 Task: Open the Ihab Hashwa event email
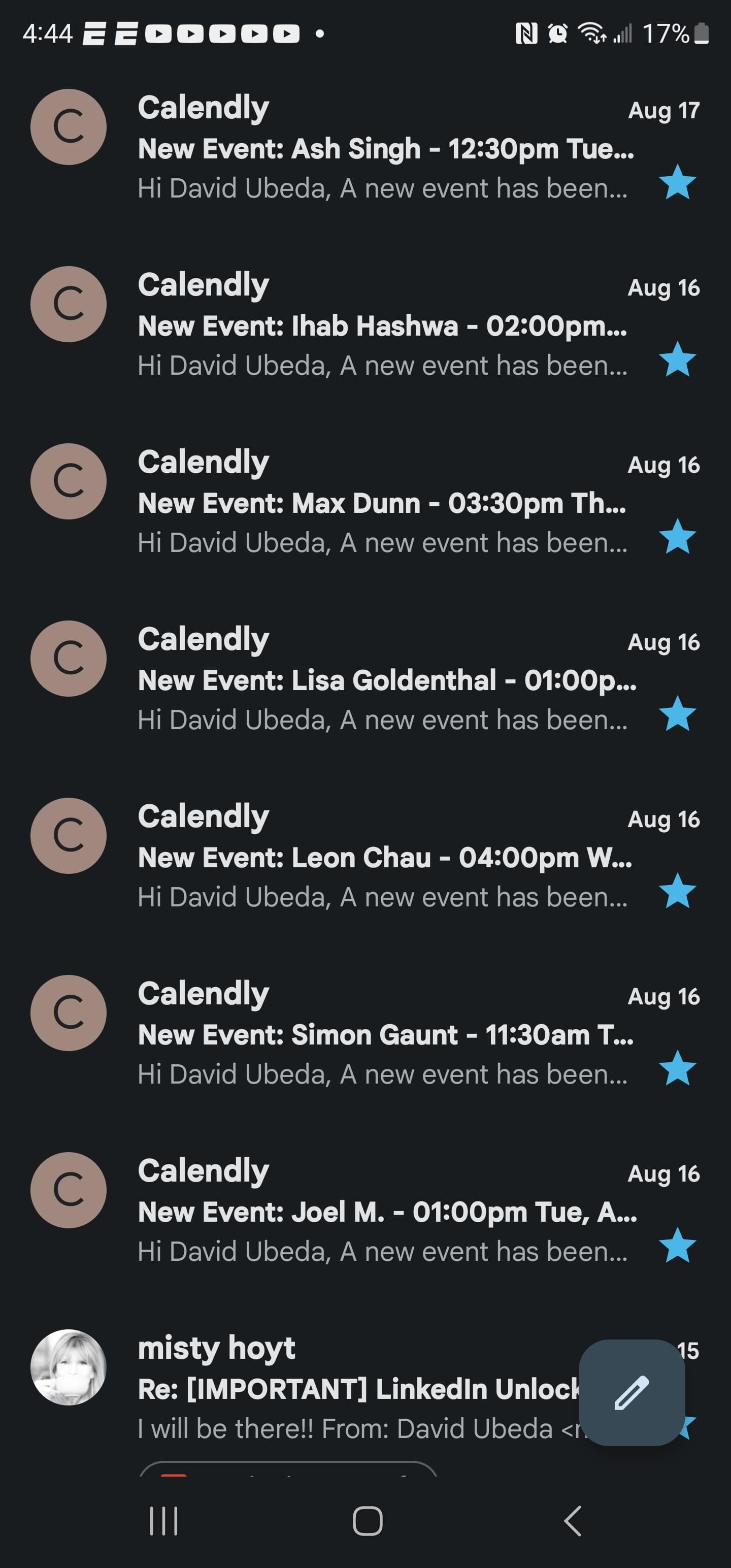click(365, 325)
